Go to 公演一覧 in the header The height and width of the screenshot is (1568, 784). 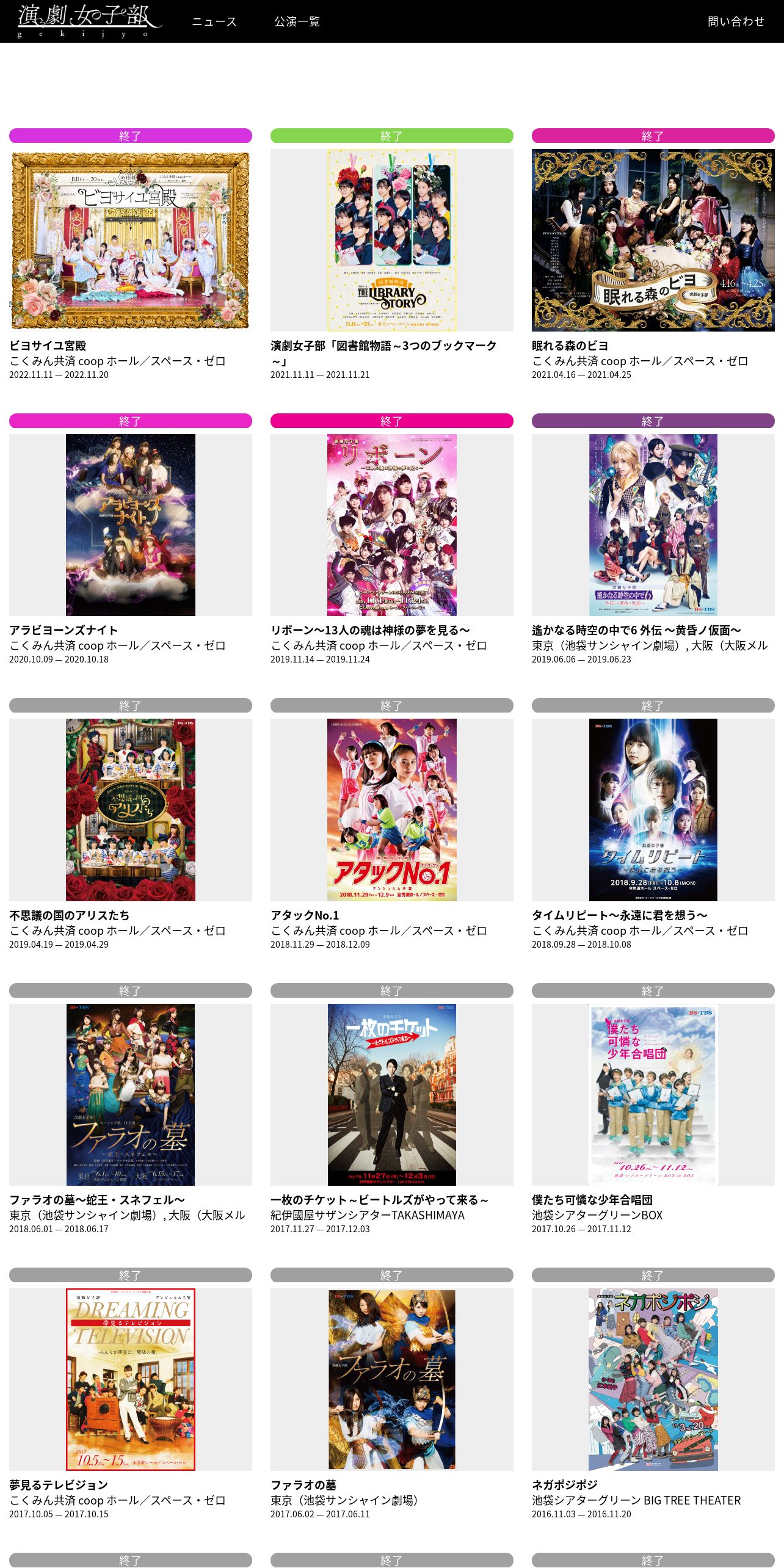click(297, 21)
